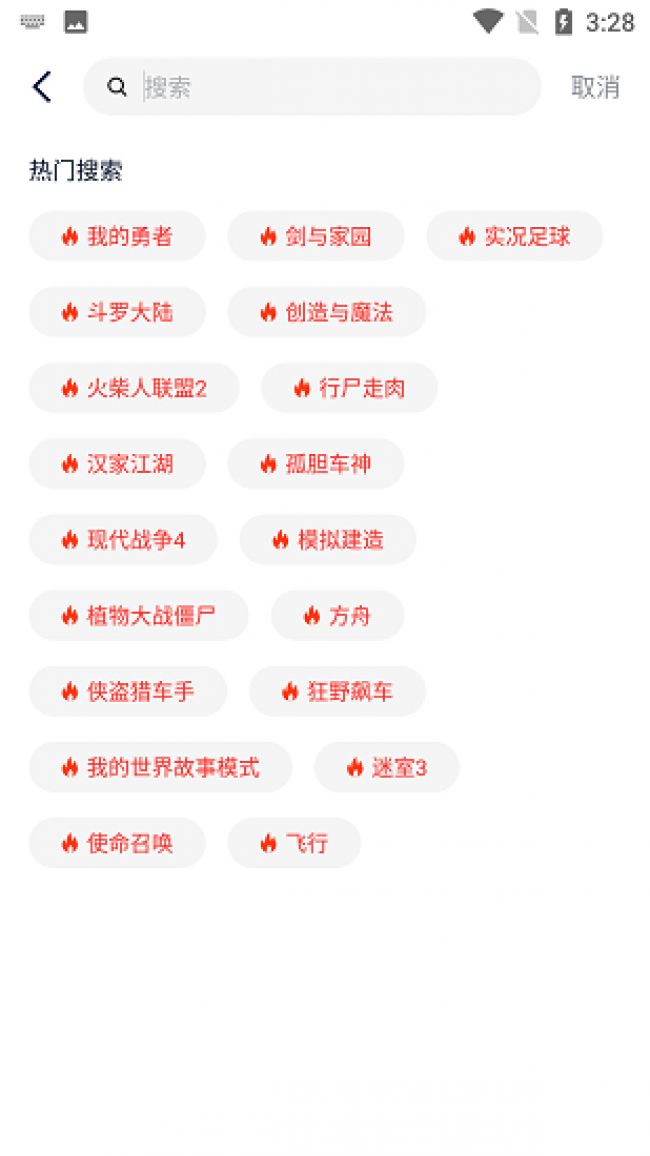Select the 现代战争4 chip

(123, 540)
